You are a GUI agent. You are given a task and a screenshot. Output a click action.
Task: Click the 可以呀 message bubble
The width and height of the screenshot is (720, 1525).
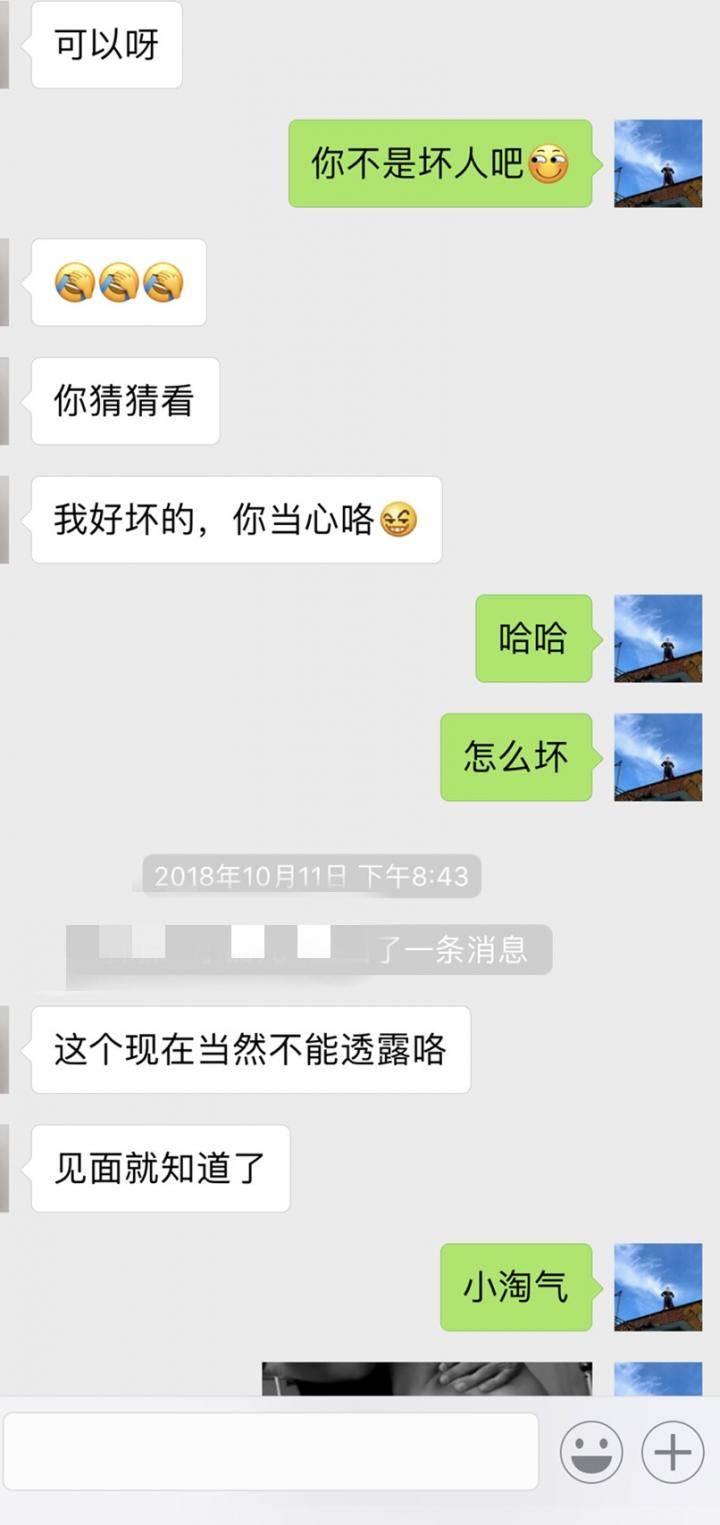click(x=106, y=44)
